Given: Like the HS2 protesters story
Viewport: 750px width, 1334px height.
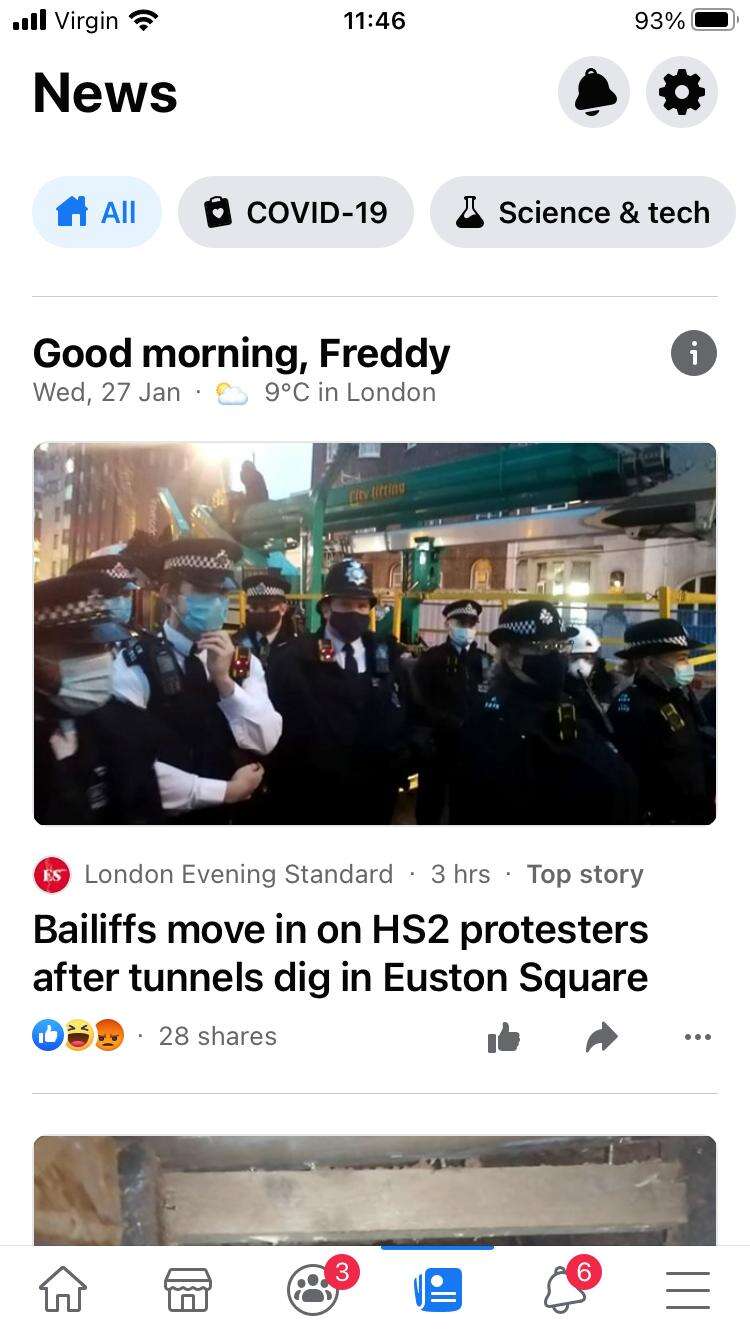Looking at the screenshot, I should click(504, 1038).
